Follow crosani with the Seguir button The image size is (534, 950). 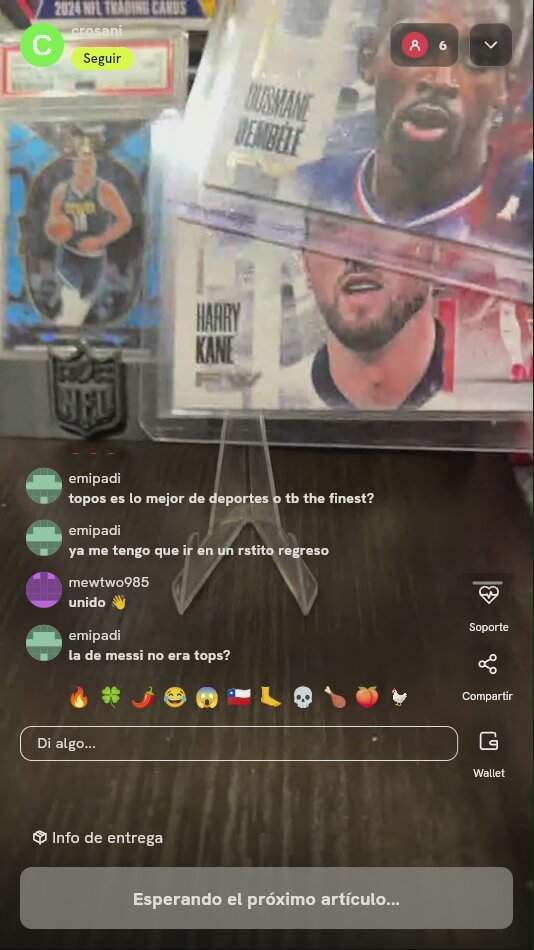(x=102, y=59)
